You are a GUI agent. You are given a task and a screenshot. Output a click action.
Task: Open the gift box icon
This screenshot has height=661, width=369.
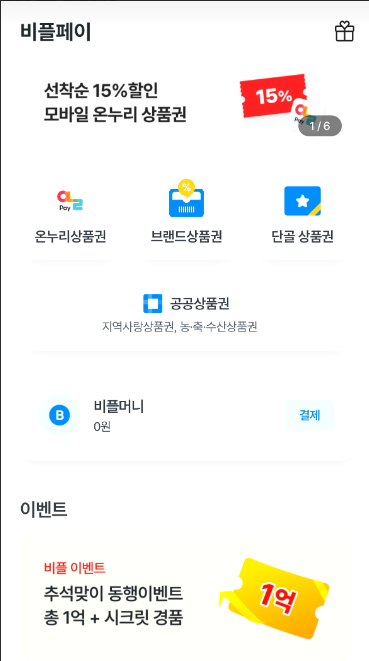click(345, 32)
